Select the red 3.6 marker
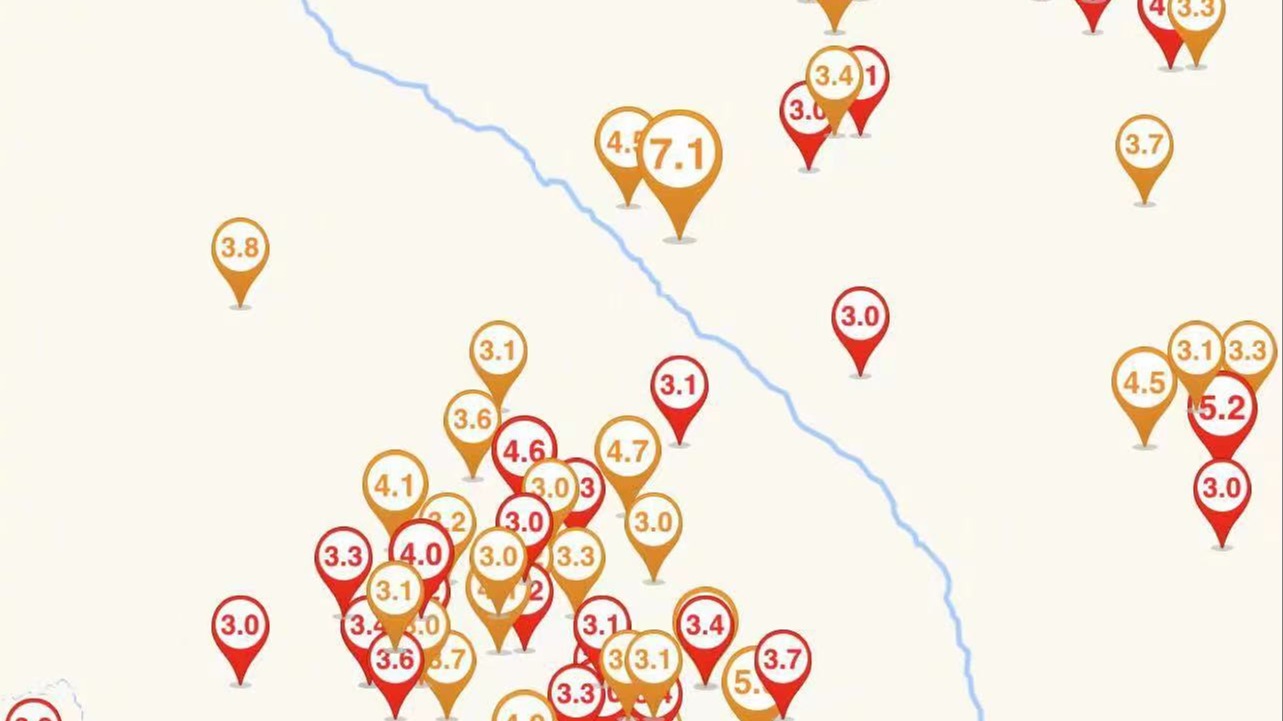Image resolution: width=1283 pixels, height=721 pixels. 395,661
